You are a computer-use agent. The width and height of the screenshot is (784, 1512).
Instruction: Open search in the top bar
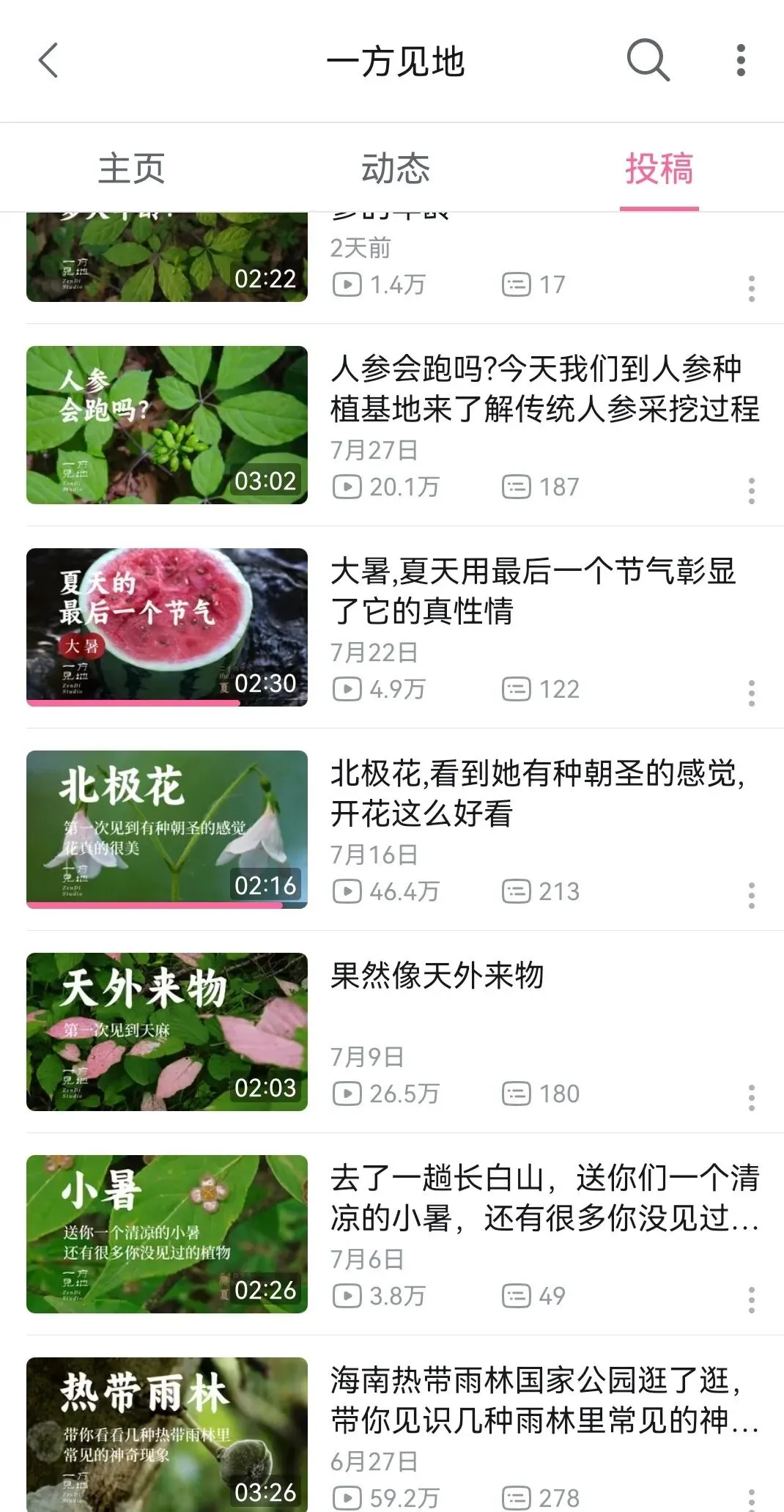click(x=648, y=61)
